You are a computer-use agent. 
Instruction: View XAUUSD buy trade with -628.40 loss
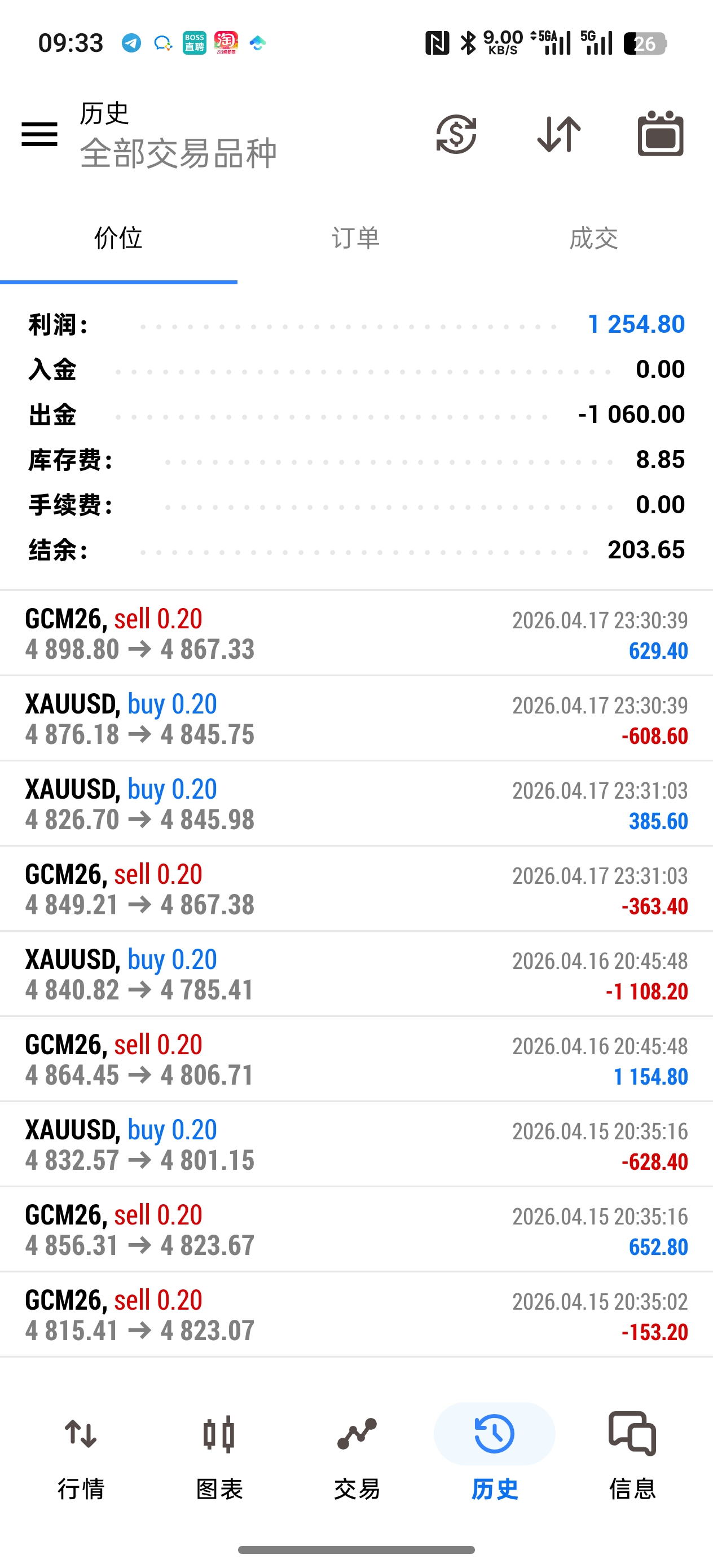pyautogui.click(x=356, y=1145)
